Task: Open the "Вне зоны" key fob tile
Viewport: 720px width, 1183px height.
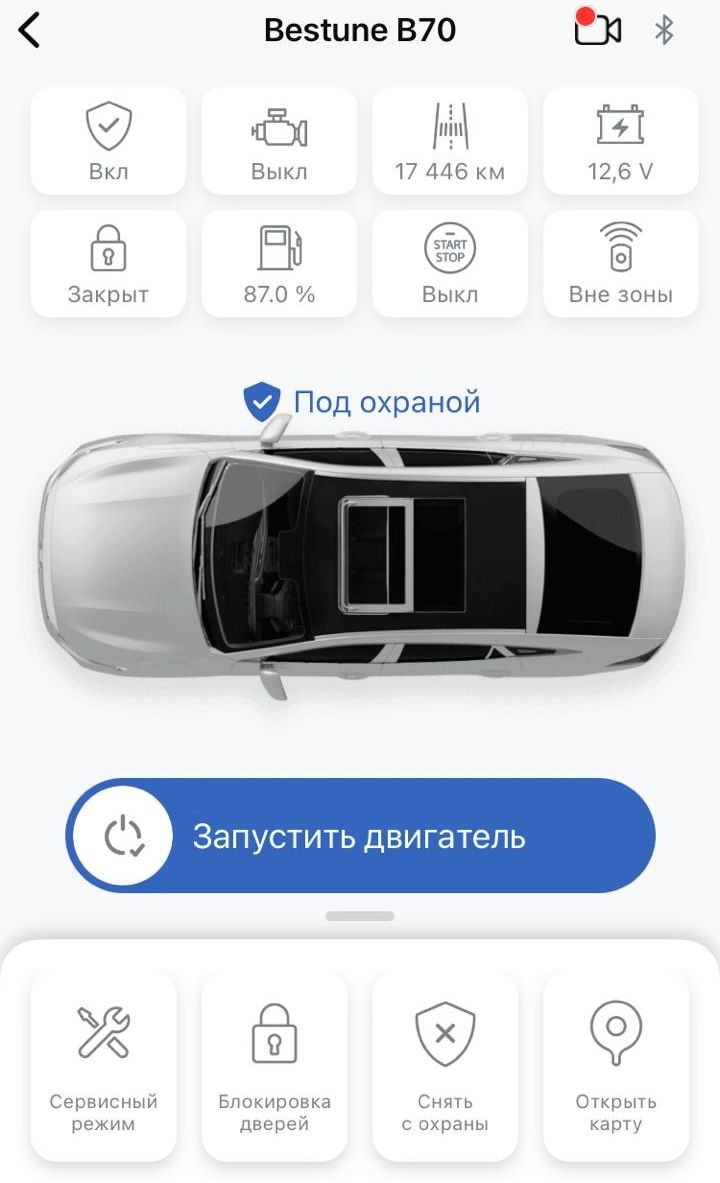Action: (620, 264)
